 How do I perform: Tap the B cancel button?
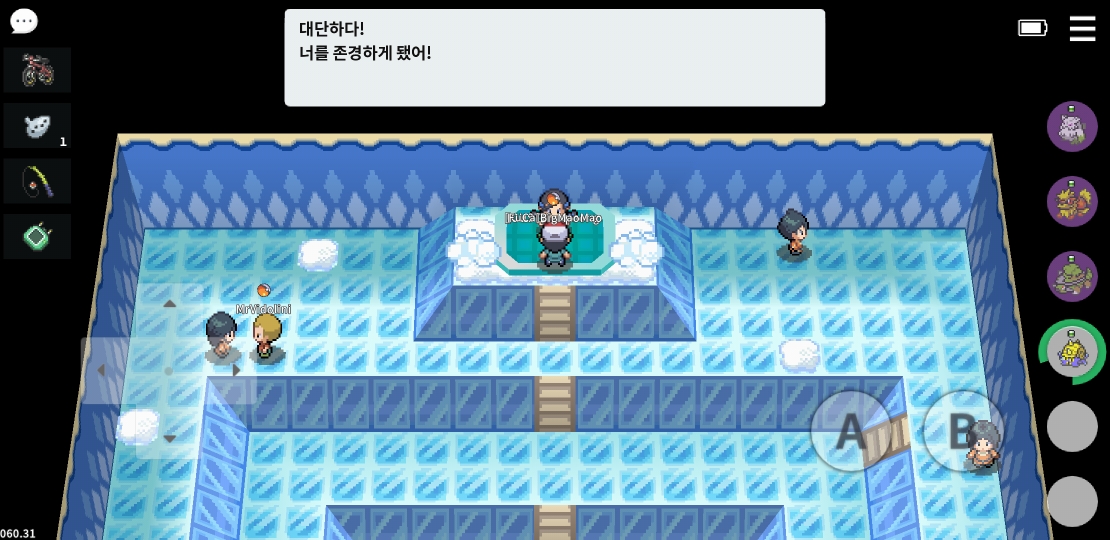[x=962, y=431]
